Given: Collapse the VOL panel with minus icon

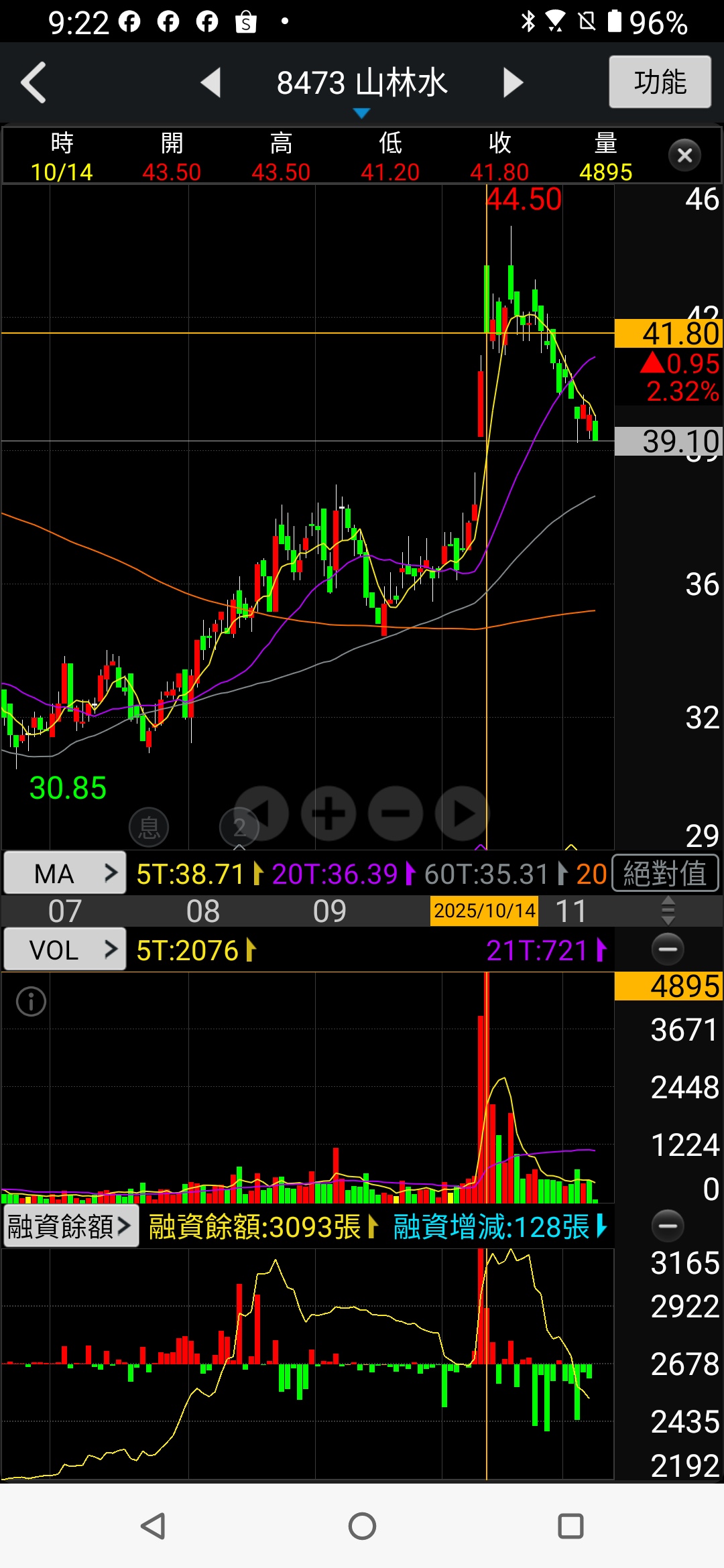Looking at the screenshot, I should (668, 949).
